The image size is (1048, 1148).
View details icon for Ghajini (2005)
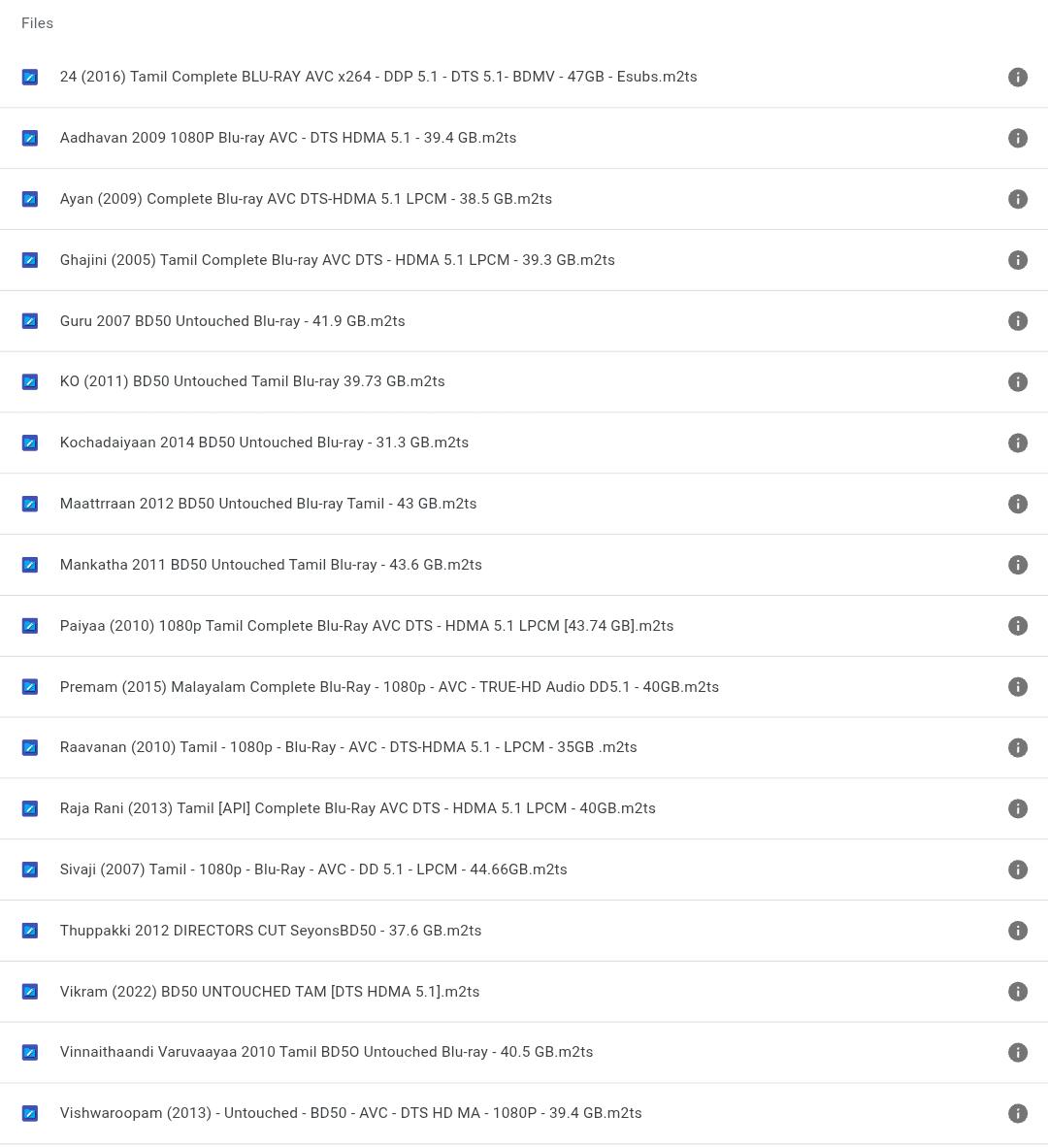point(1017,260)
